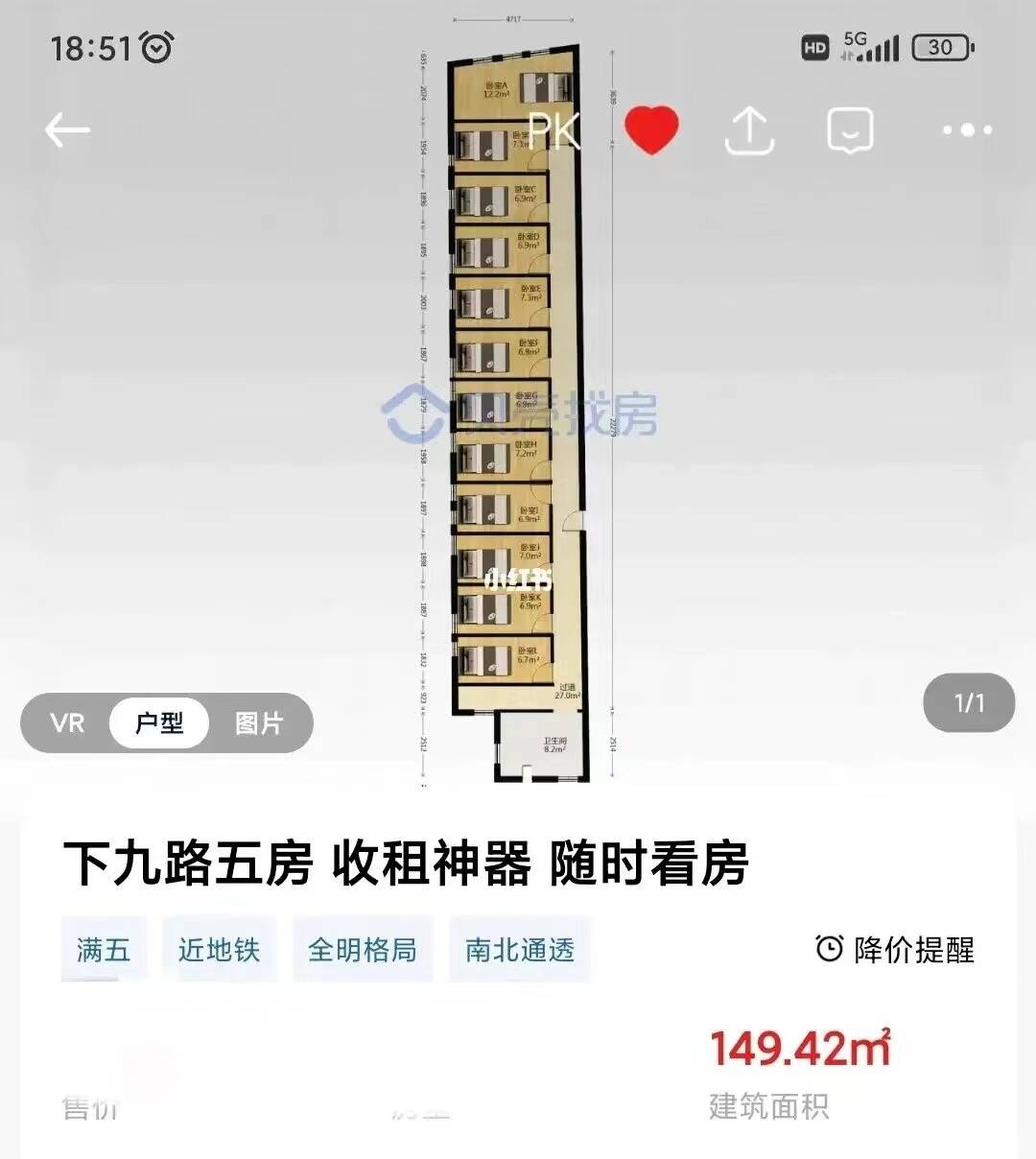Switch to the VR view

(x=67, y=722)
